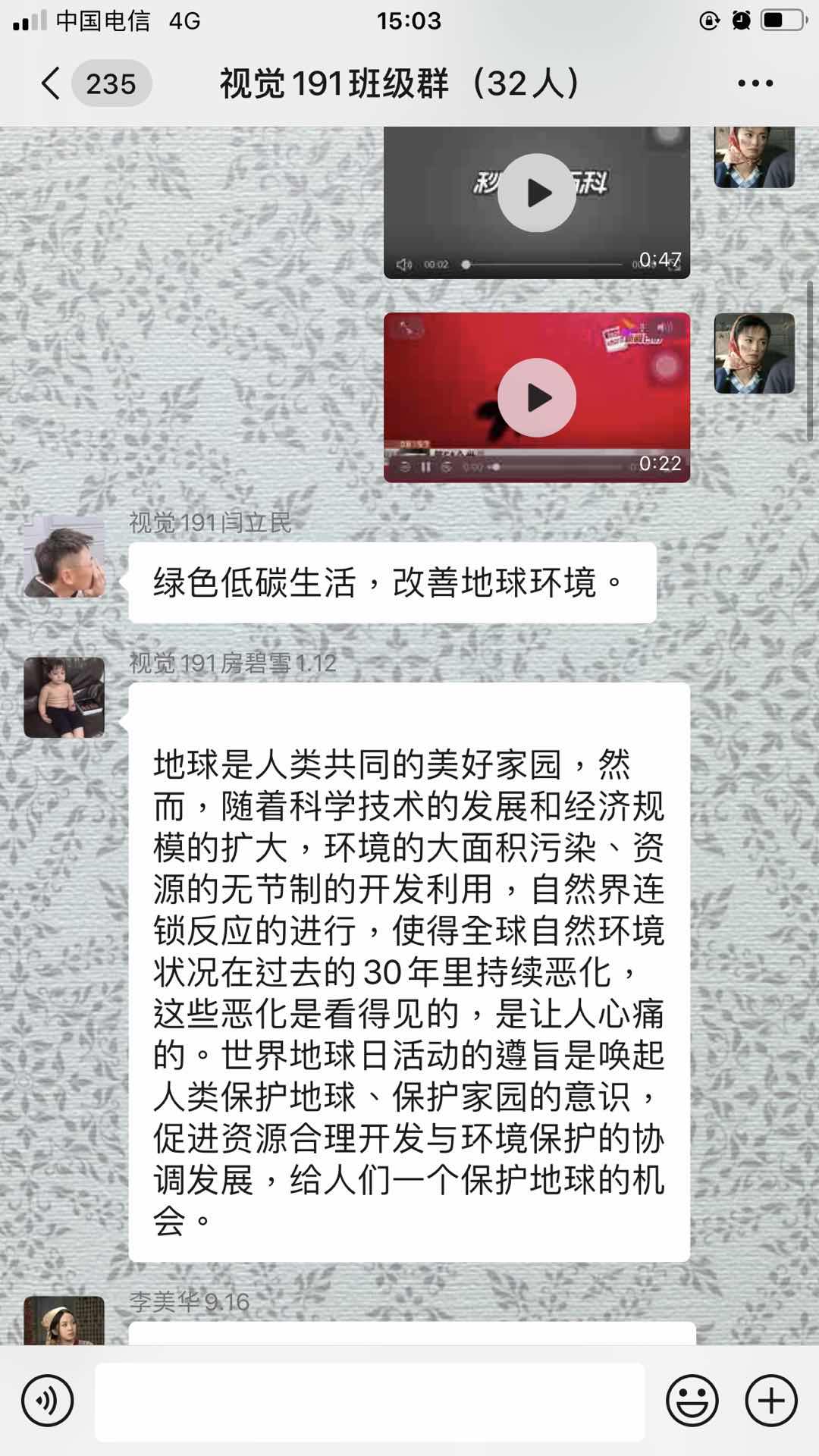
Task: Play the 0:47 video message
Action: click(537, 193)
